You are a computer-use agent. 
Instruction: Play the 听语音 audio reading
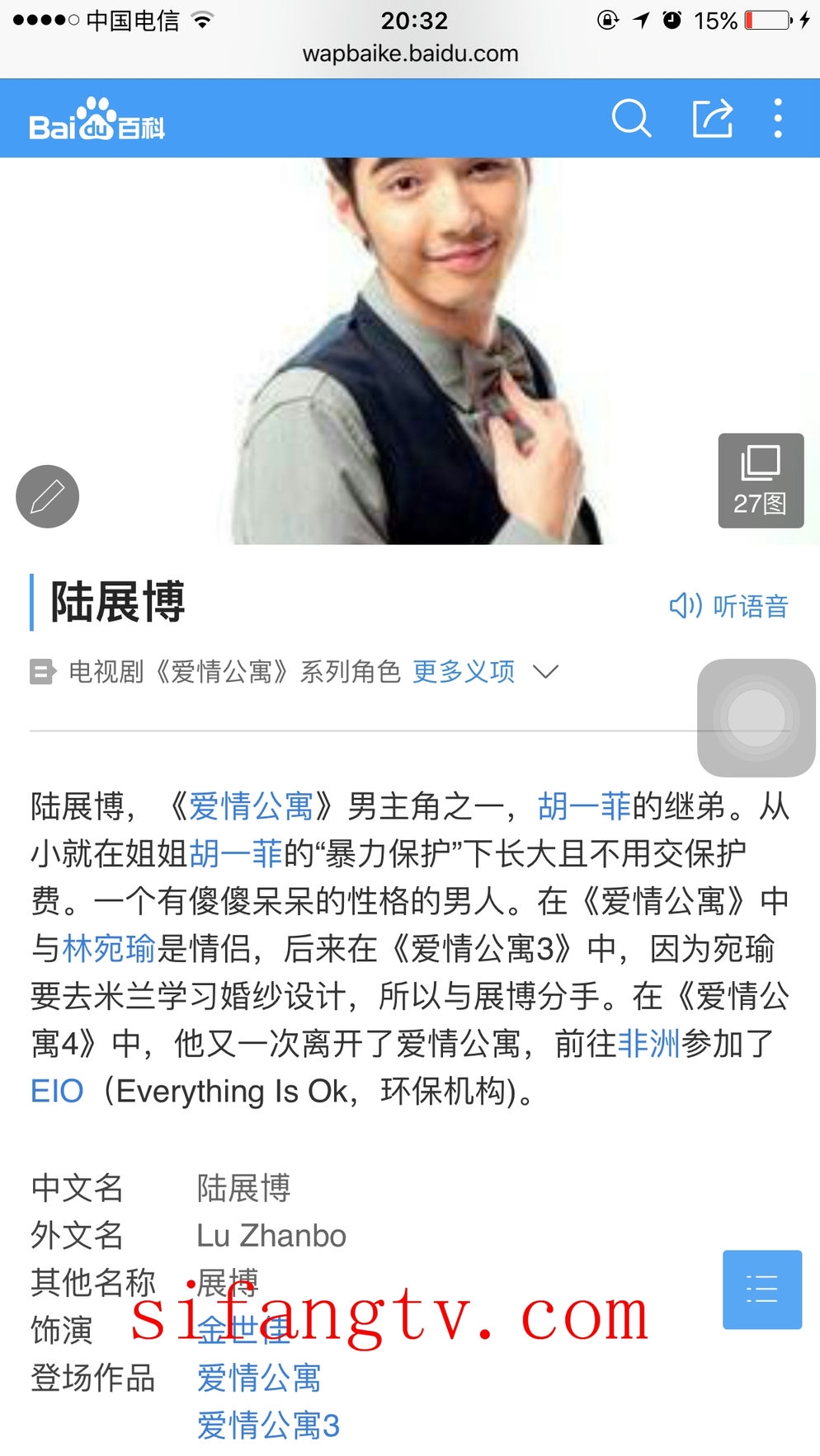pos(728,606)
